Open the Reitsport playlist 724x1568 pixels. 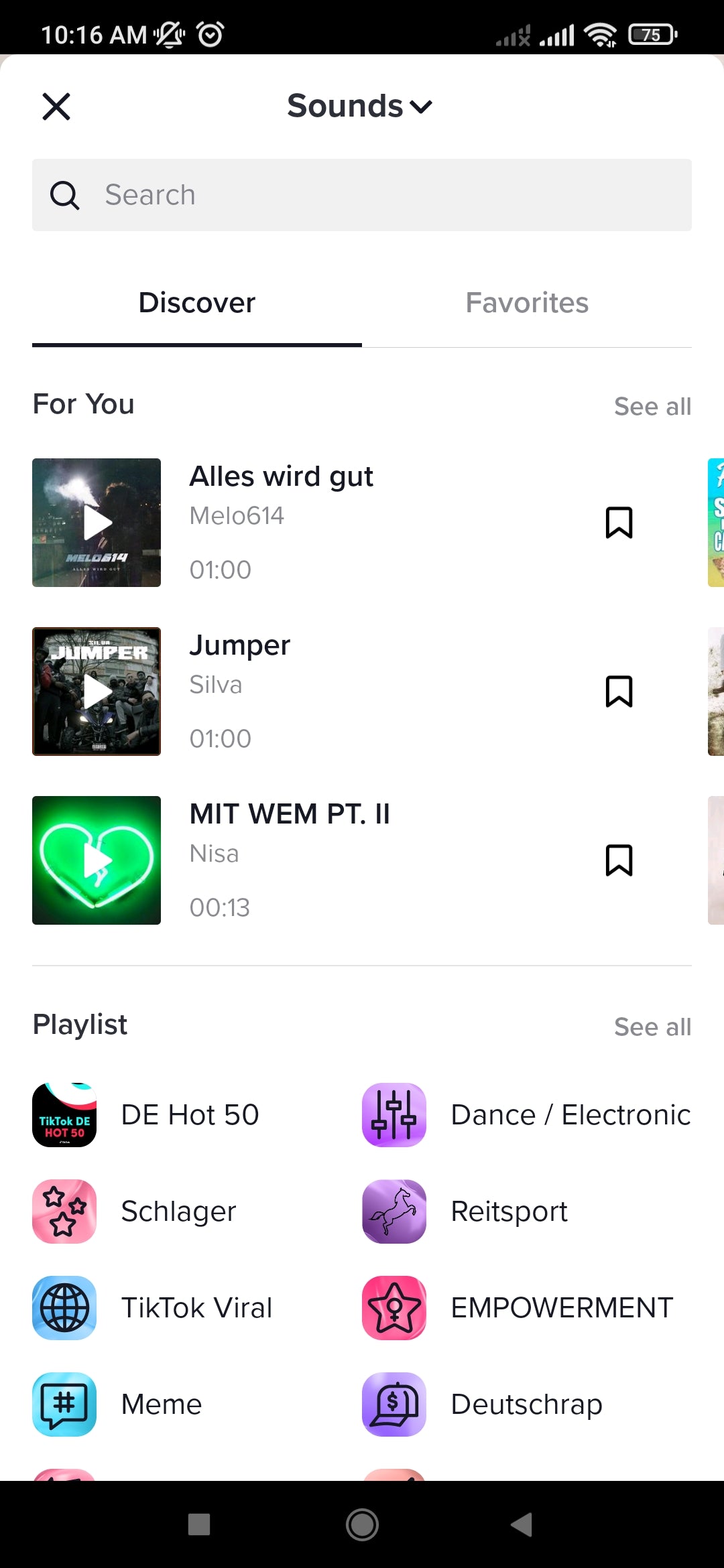(x=466, y=1212)
